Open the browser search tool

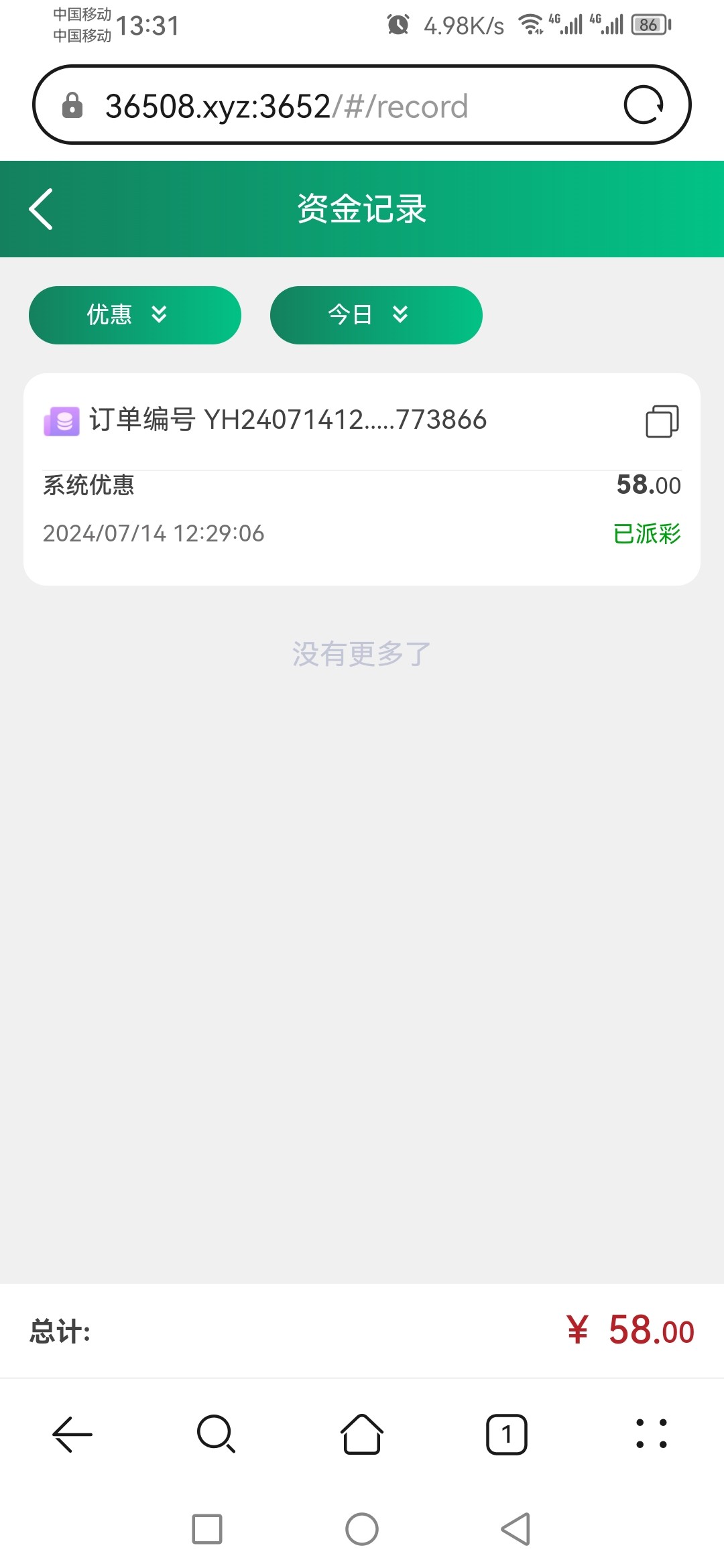pos(216,1435)
